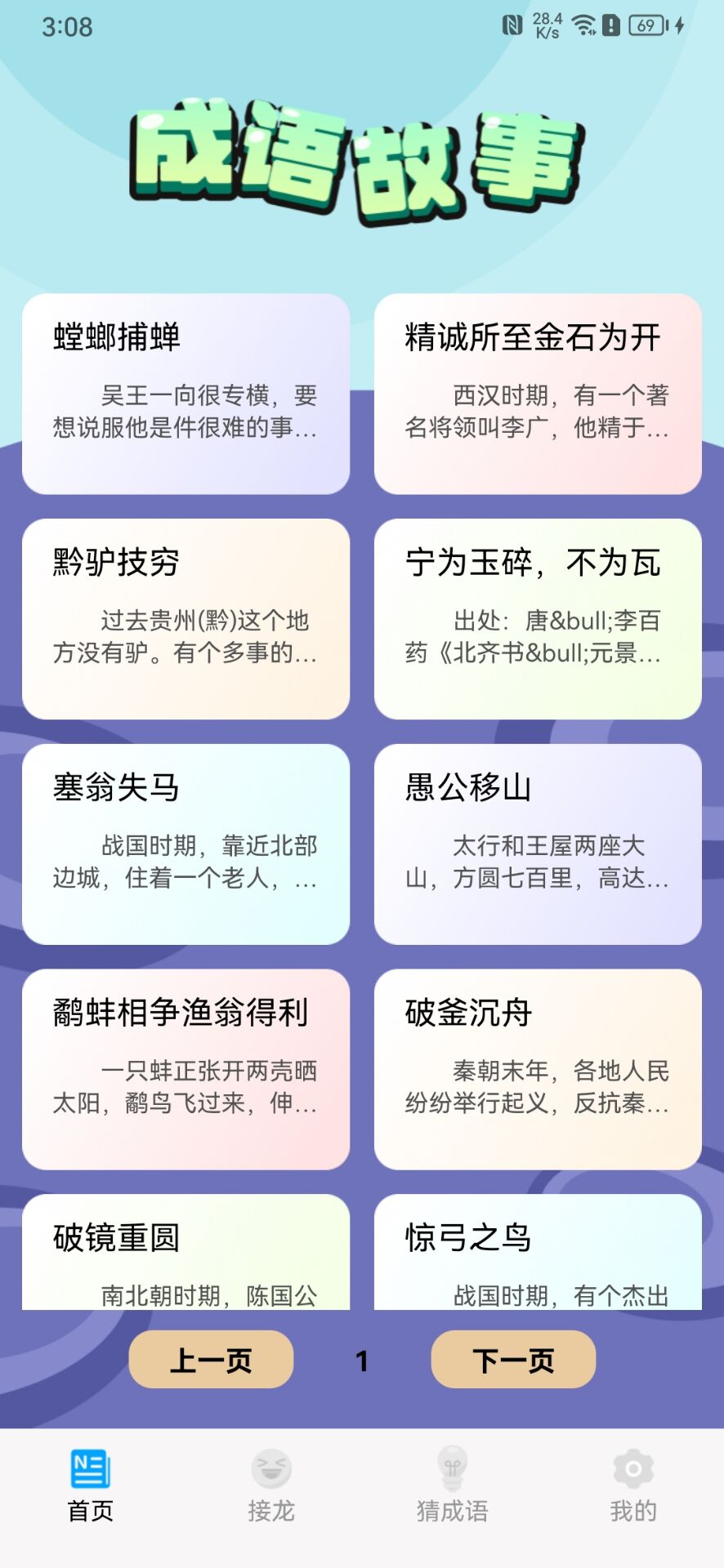The height and width of the screenshot is (1568, 724).
Task: Switch to the 首页 tab
Action: (x=91, y=1486)
